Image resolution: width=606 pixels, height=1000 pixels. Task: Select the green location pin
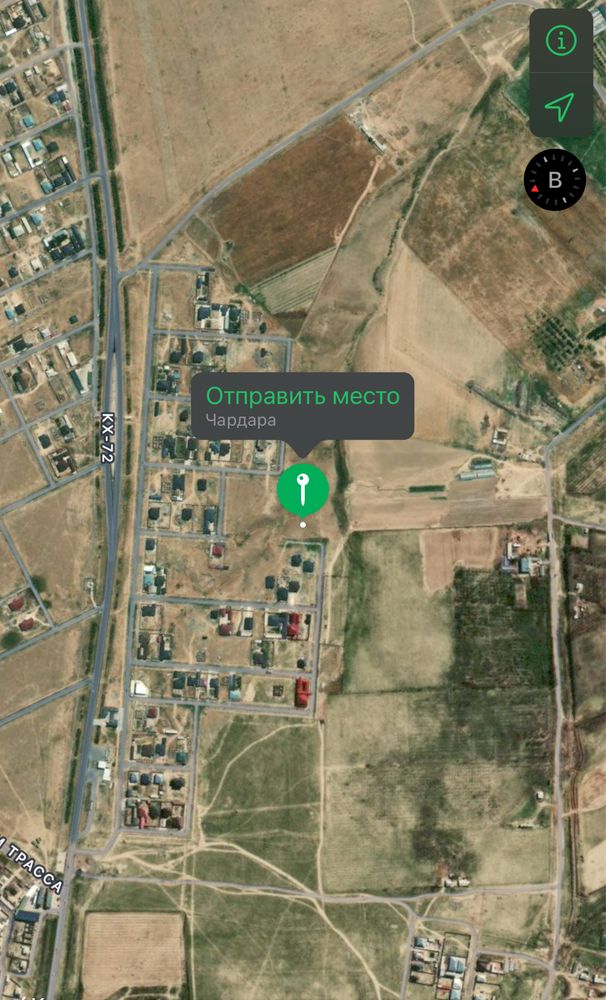[x=303, y=489]
